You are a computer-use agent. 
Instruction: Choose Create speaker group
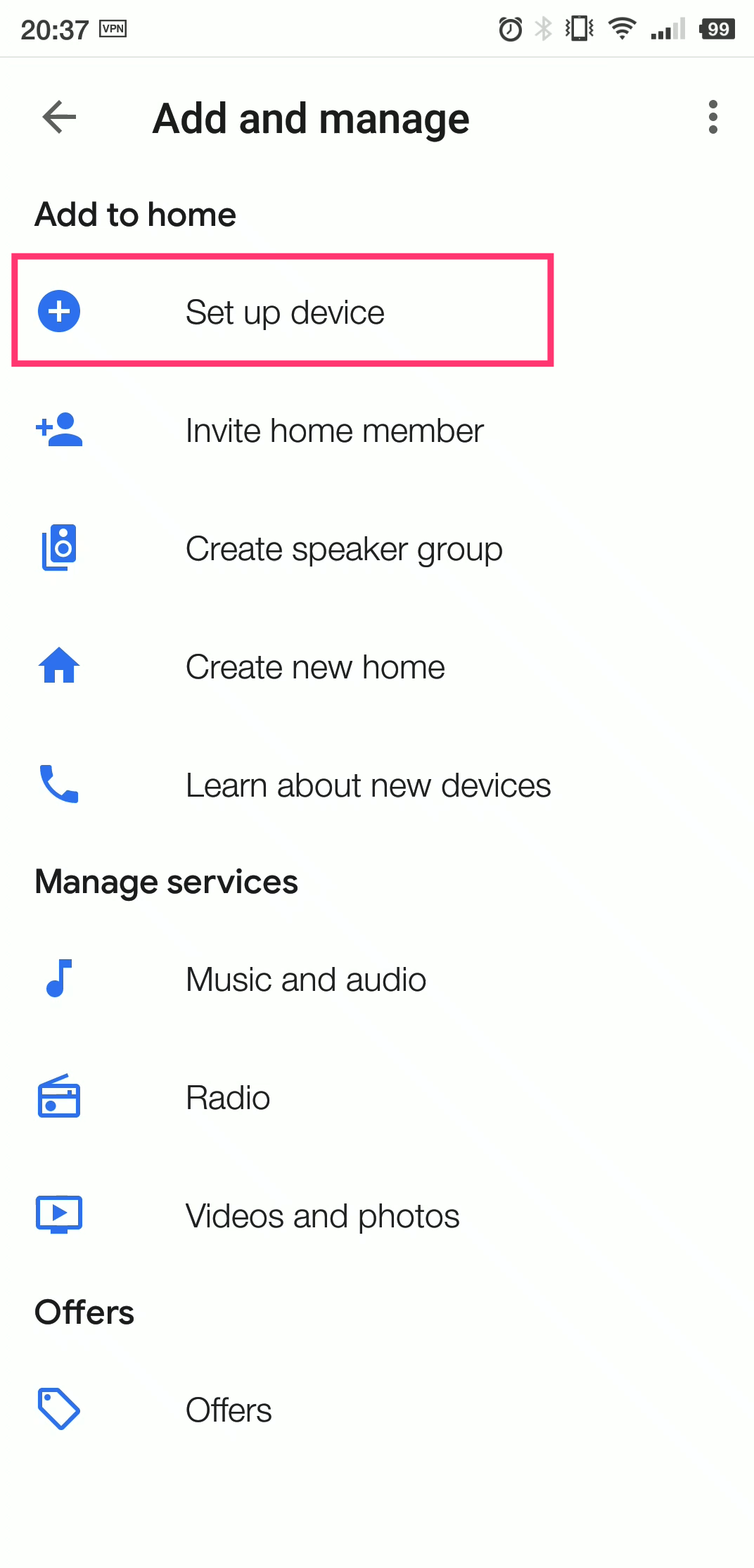tap(377, 549)
